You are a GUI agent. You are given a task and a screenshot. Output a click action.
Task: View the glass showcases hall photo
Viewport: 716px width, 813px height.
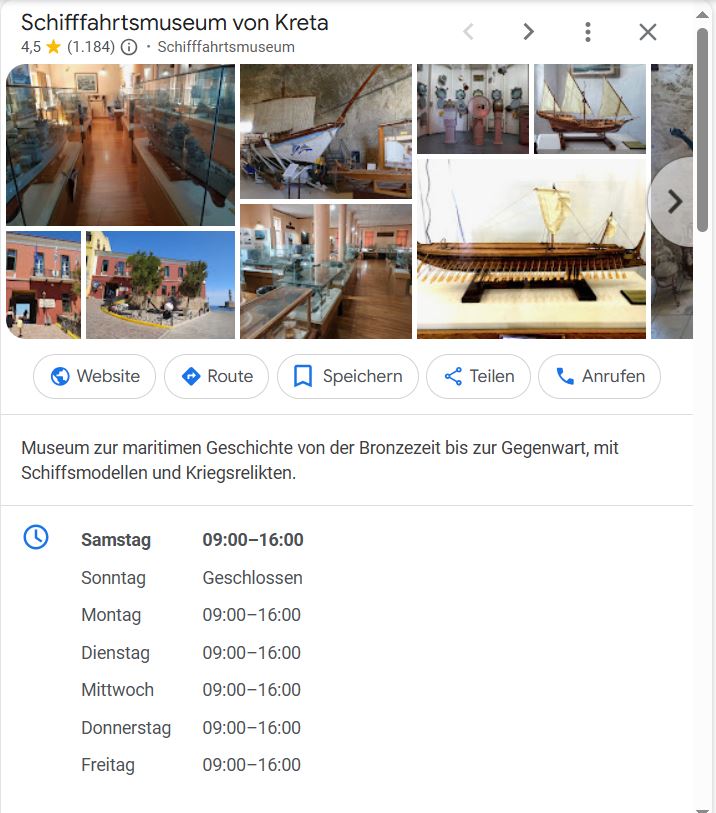(325, 271)
